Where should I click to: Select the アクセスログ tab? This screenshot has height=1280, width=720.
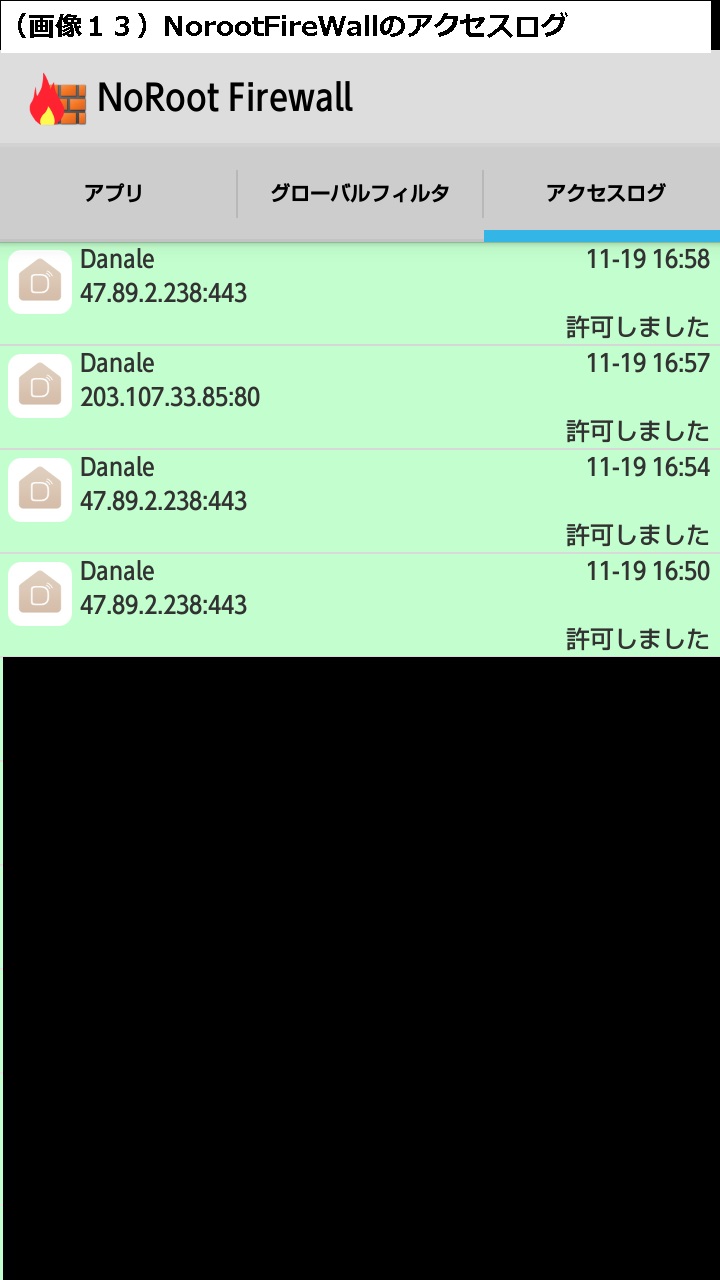click(x=604, y=194)
